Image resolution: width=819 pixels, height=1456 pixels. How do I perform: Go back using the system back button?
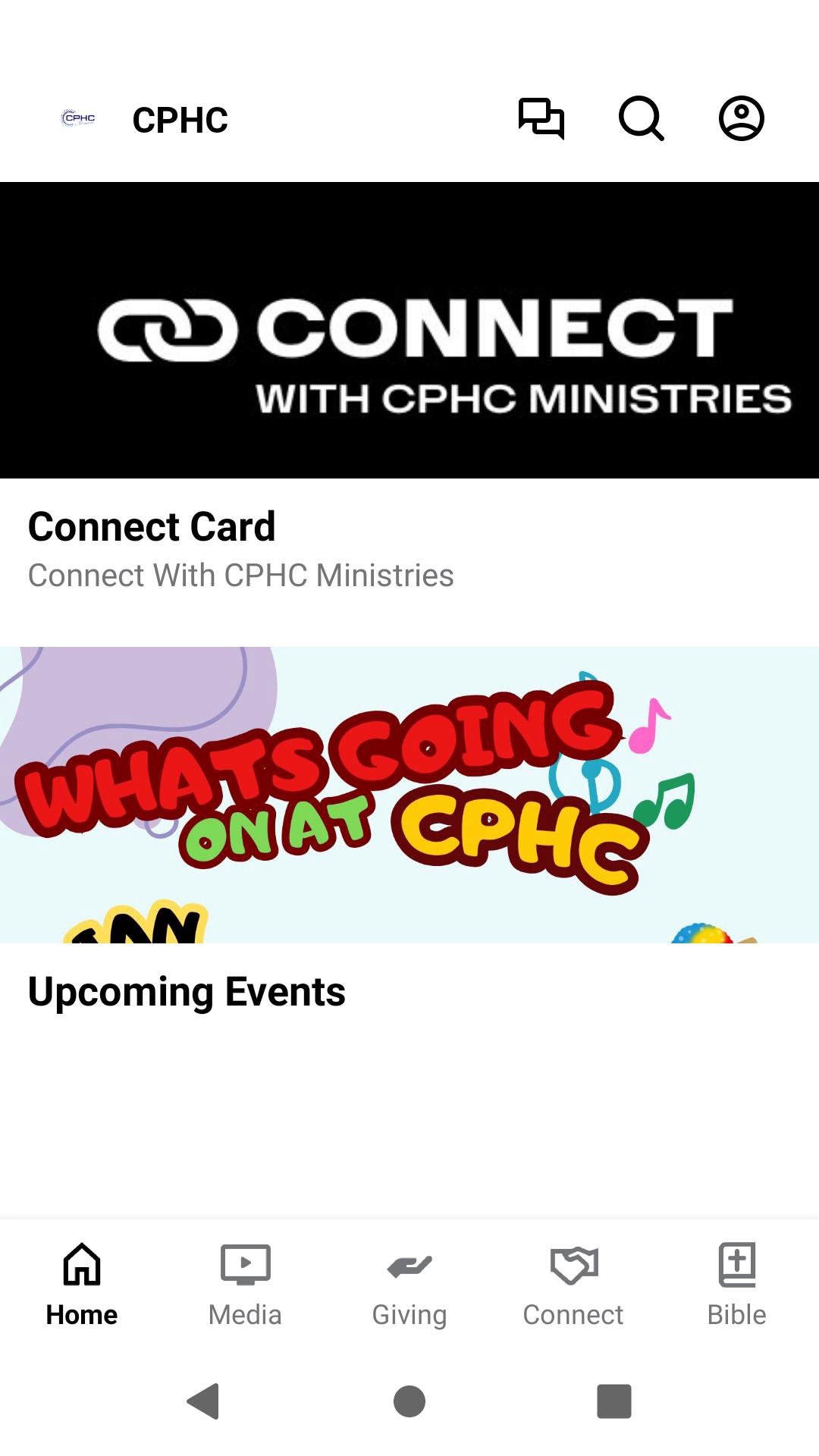(203, 1401)
